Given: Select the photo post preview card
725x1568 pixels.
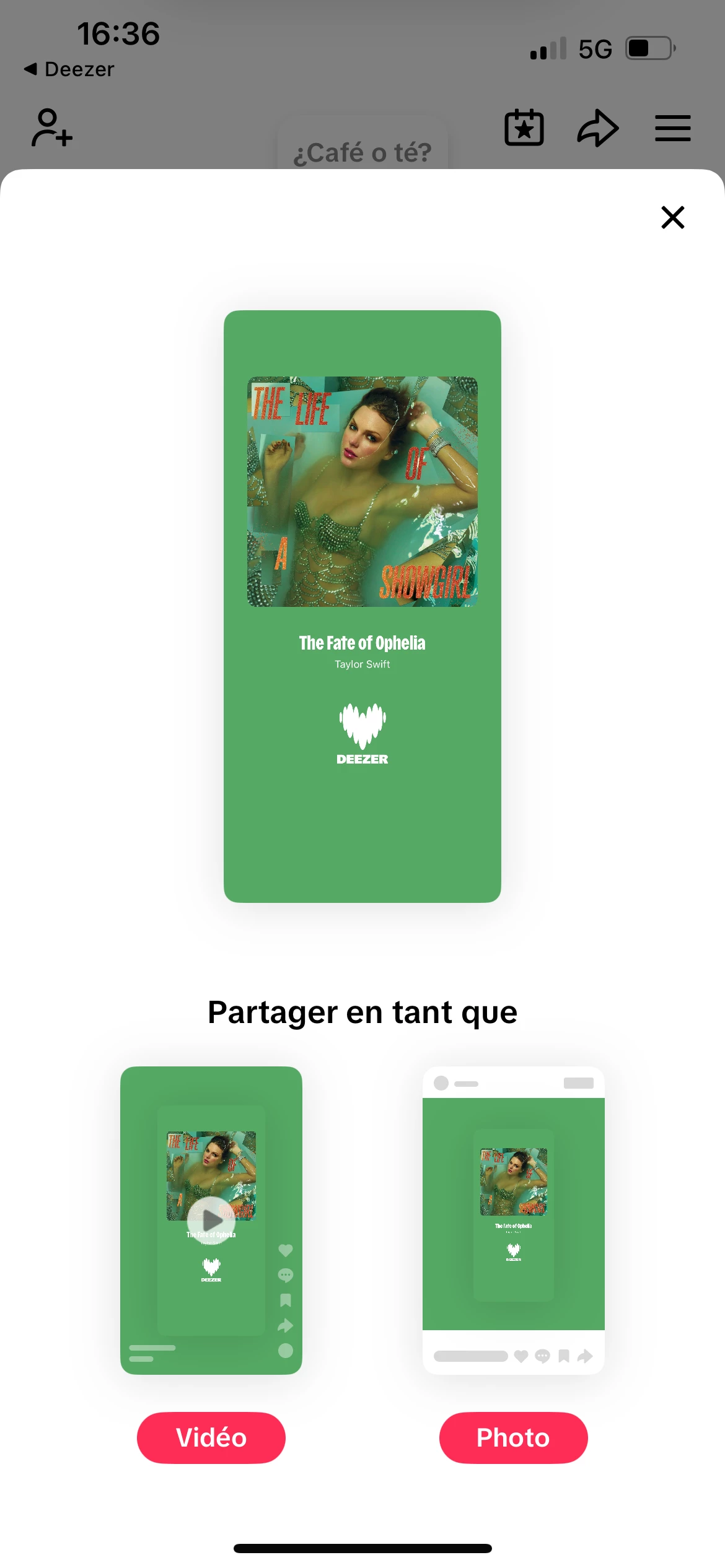Looking at the screenshot, I should click(x=513, y=1220).
